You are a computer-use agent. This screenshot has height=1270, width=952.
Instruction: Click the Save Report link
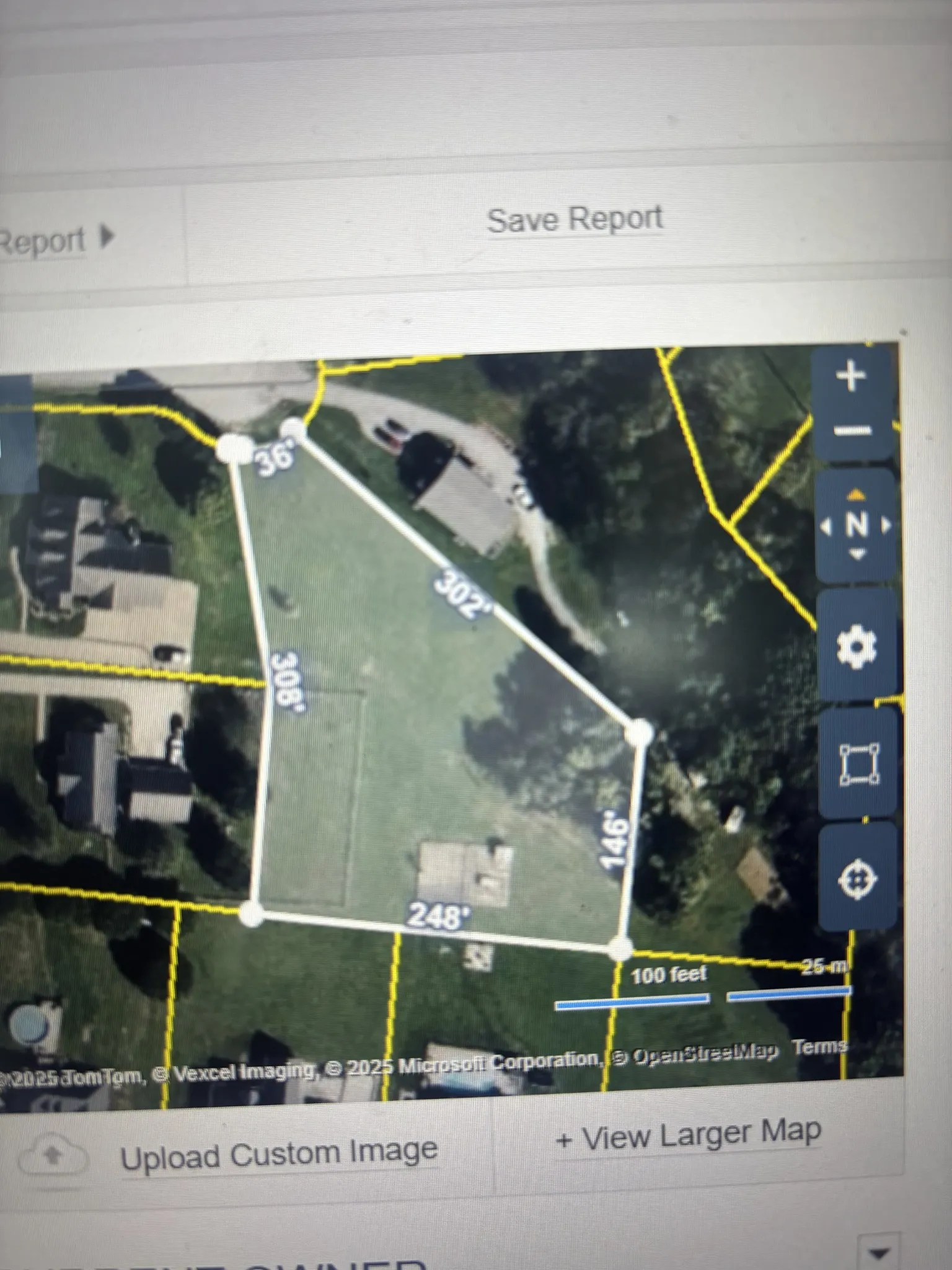(x=575, y=220)
